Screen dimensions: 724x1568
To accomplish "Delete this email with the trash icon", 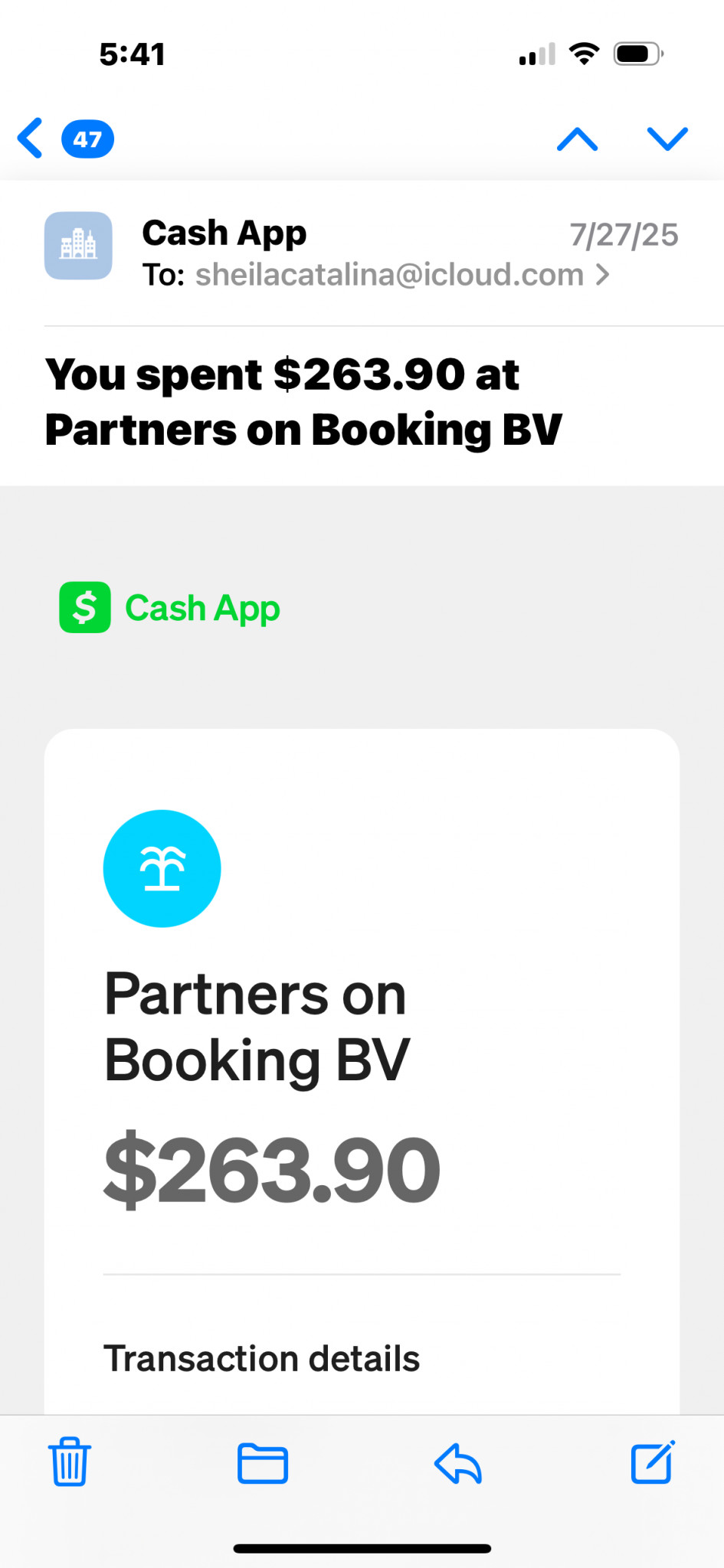I will [x=70, y=1462].
